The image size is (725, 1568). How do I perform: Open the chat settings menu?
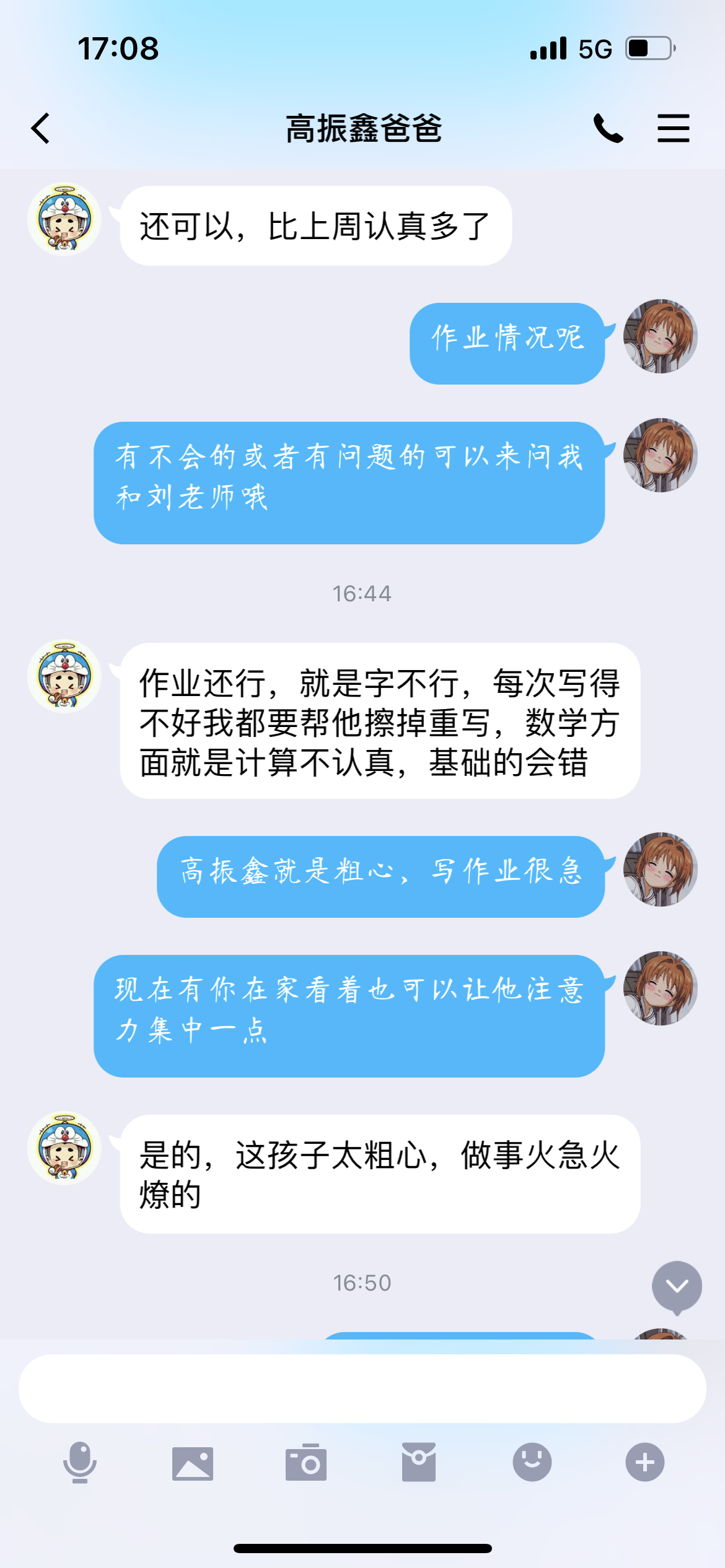click(x=673, y=128)
